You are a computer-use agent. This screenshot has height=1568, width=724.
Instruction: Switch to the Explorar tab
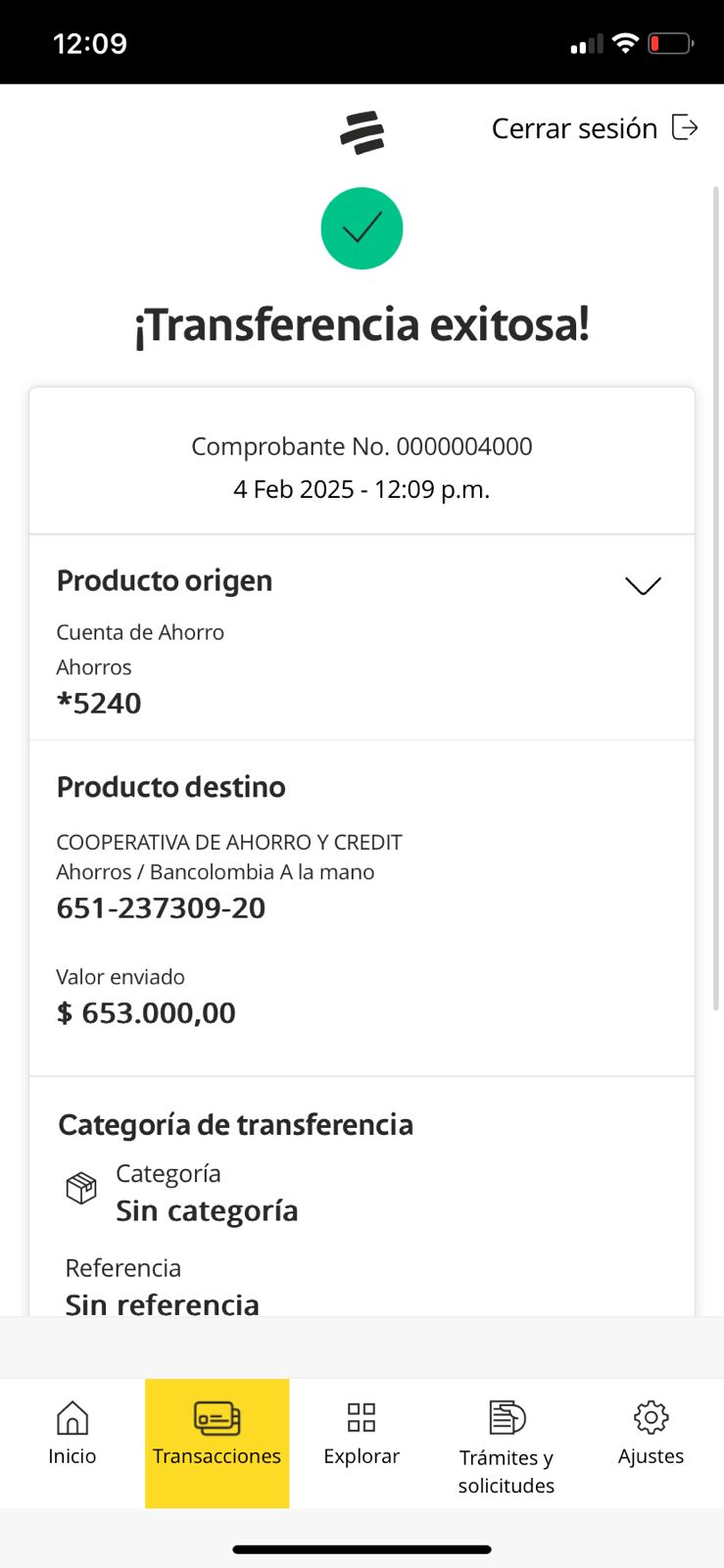coord(362,1433)
